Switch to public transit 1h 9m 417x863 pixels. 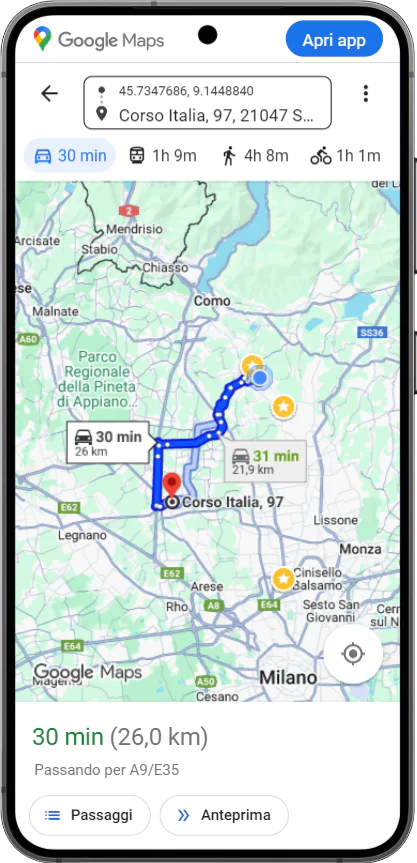tap(162, 156)
